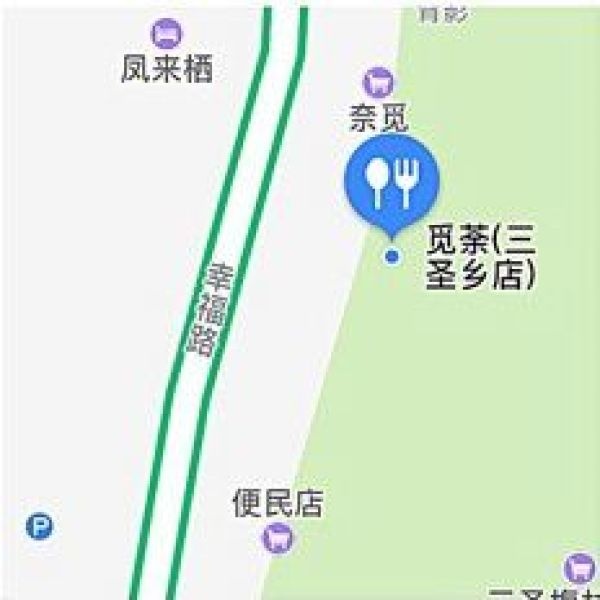600x600 pixels.
Task: Open the 便民店 store marker
Action: (x=279, y=540)
